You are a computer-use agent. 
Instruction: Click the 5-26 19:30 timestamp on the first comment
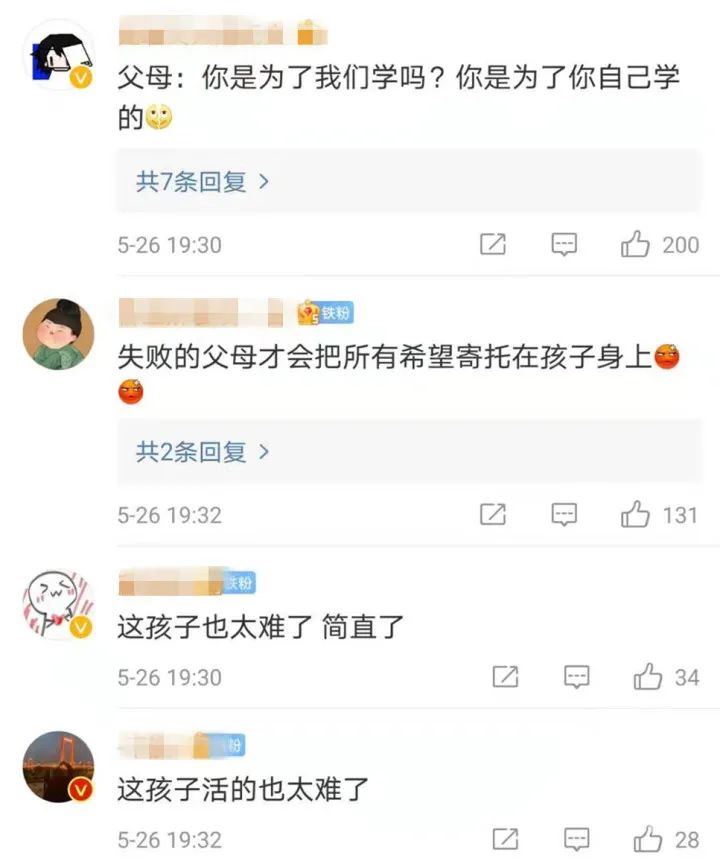pyautogui.click(x=169, y=243)
